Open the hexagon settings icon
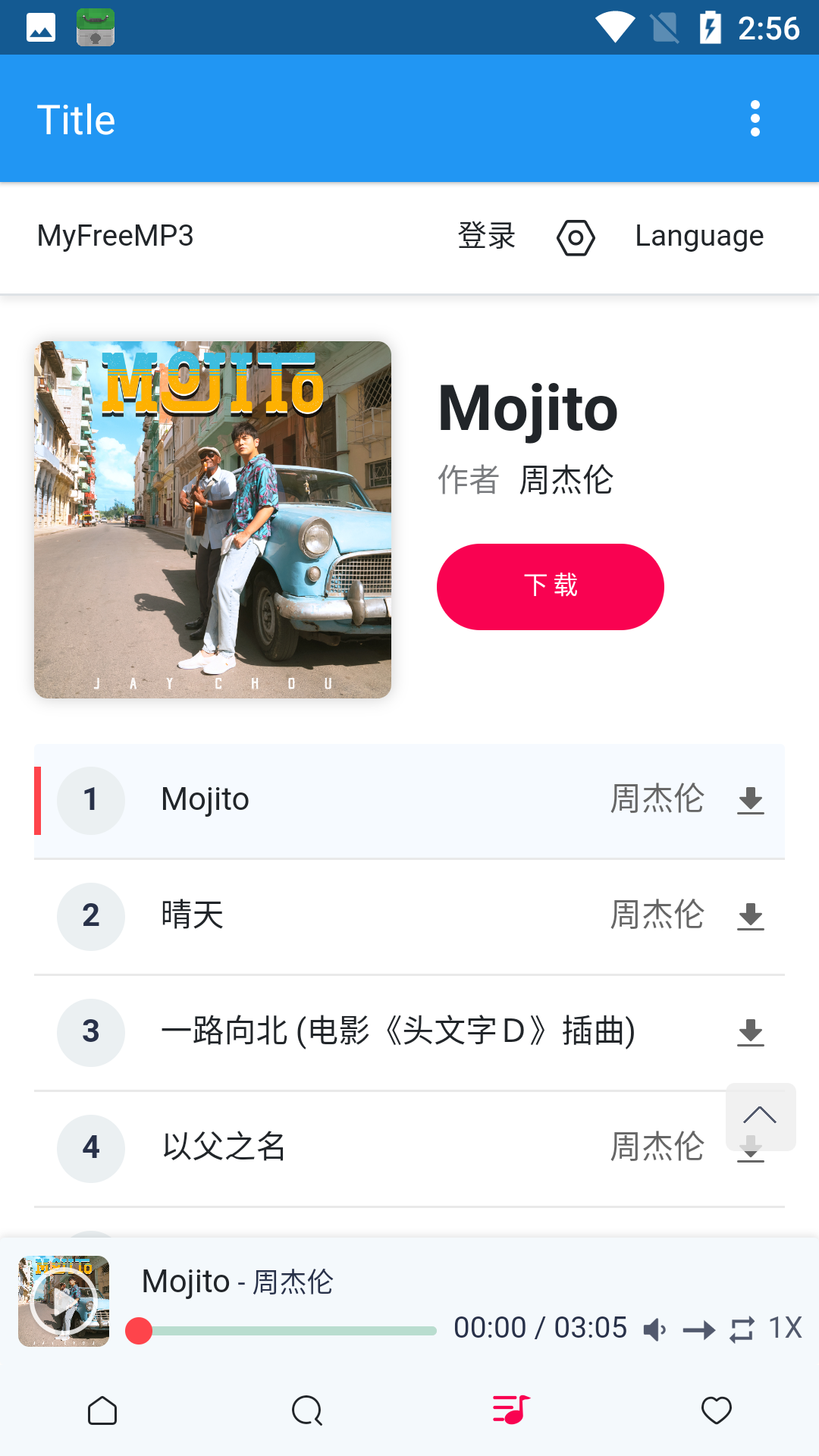Image resolution: width=819 pixels, height=1456 pixels. tap(576, 238)
